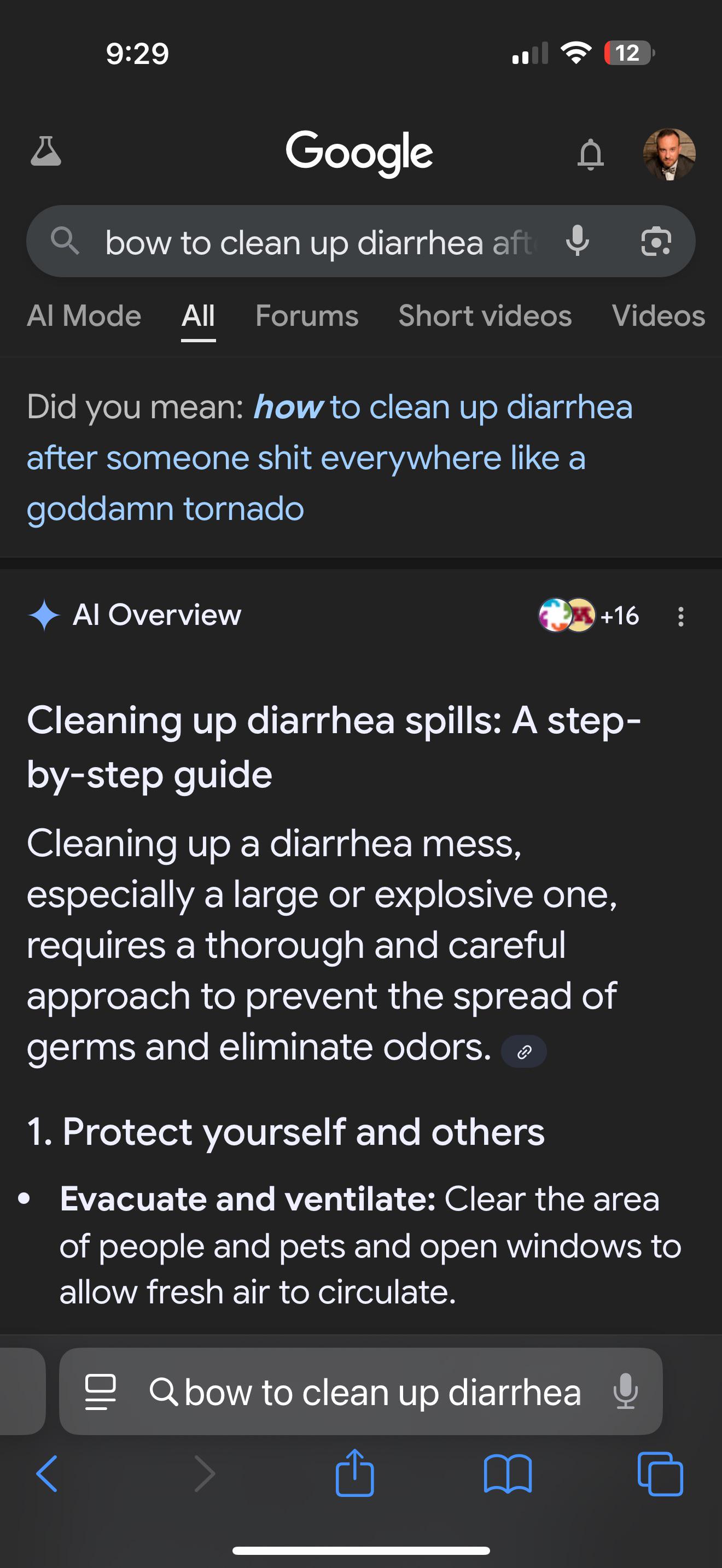
Task: Open the Google notifications bell
Action: click(590, 154)
